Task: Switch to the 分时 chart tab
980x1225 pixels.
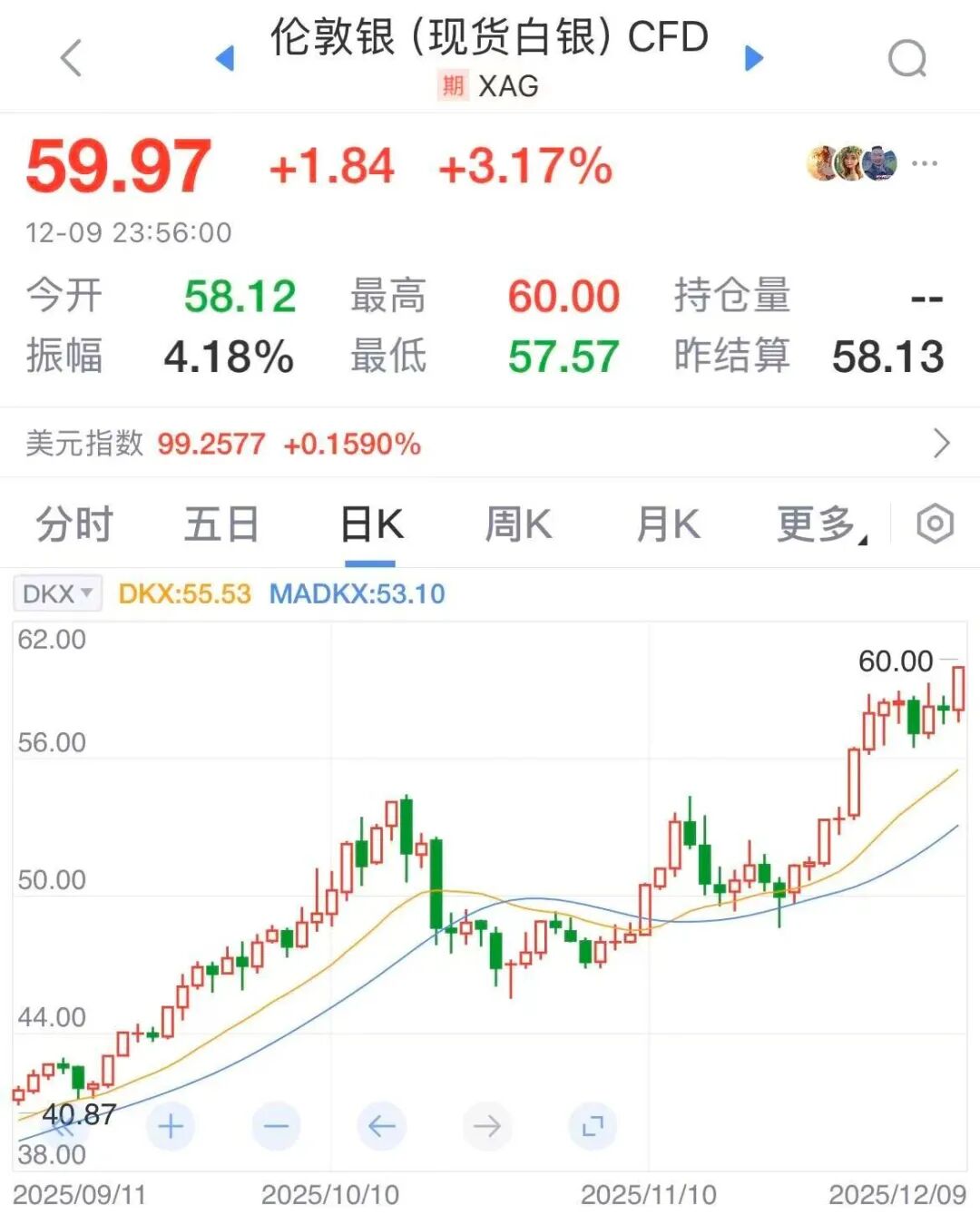Action: (x=74, y=524)
